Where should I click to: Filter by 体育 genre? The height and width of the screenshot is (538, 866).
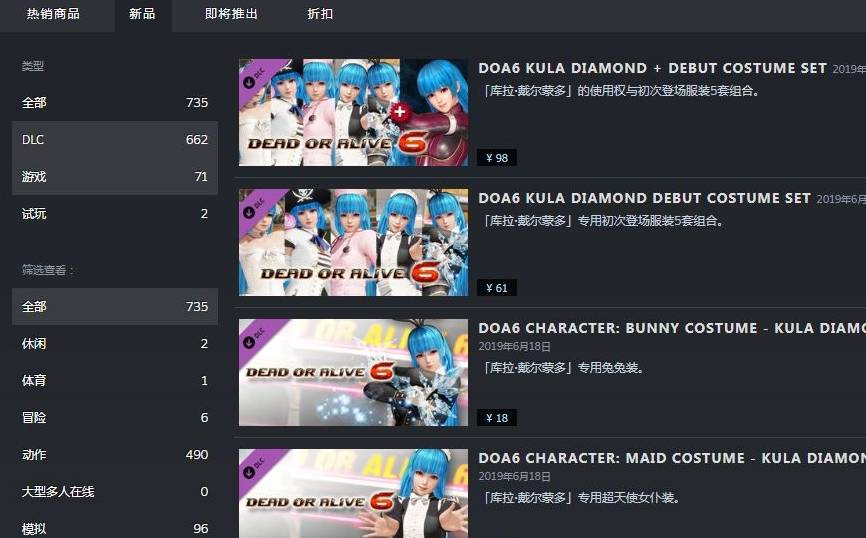114,381
